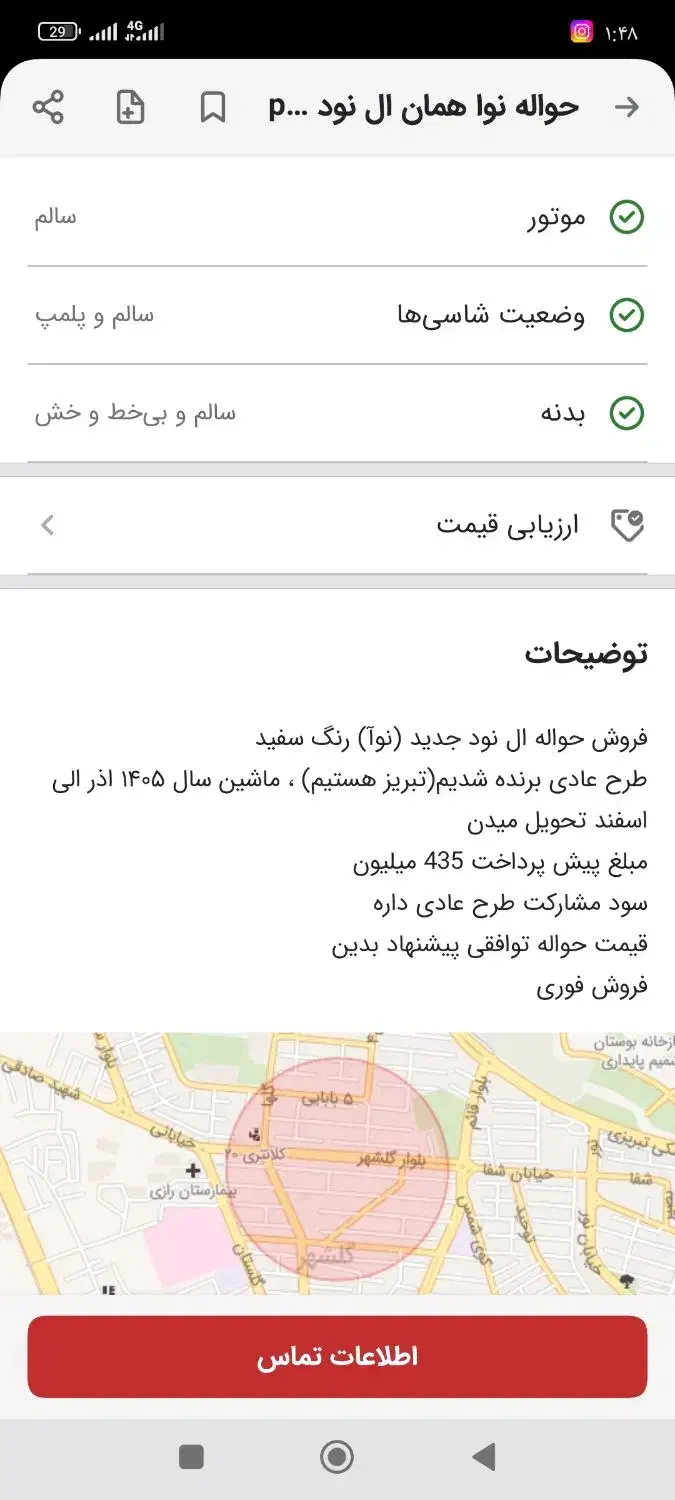Tap the اطلاعات تماس button

[337, 1357]
